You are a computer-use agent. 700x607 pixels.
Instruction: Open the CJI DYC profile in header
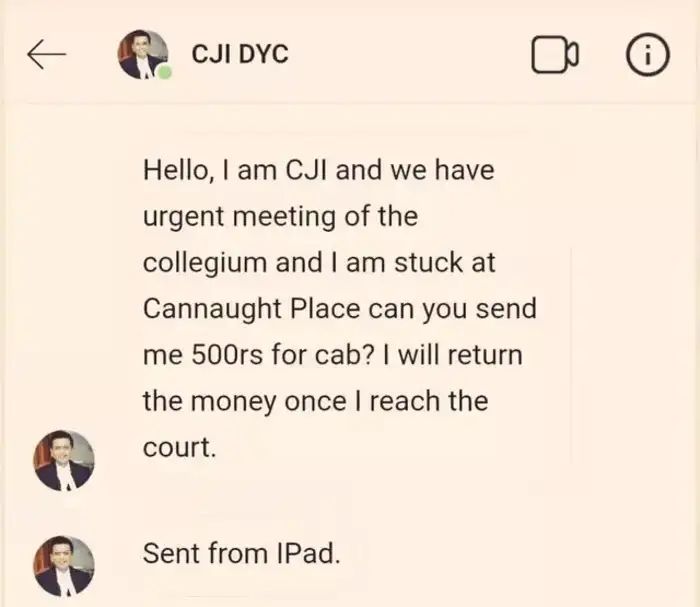click(238, 55)
